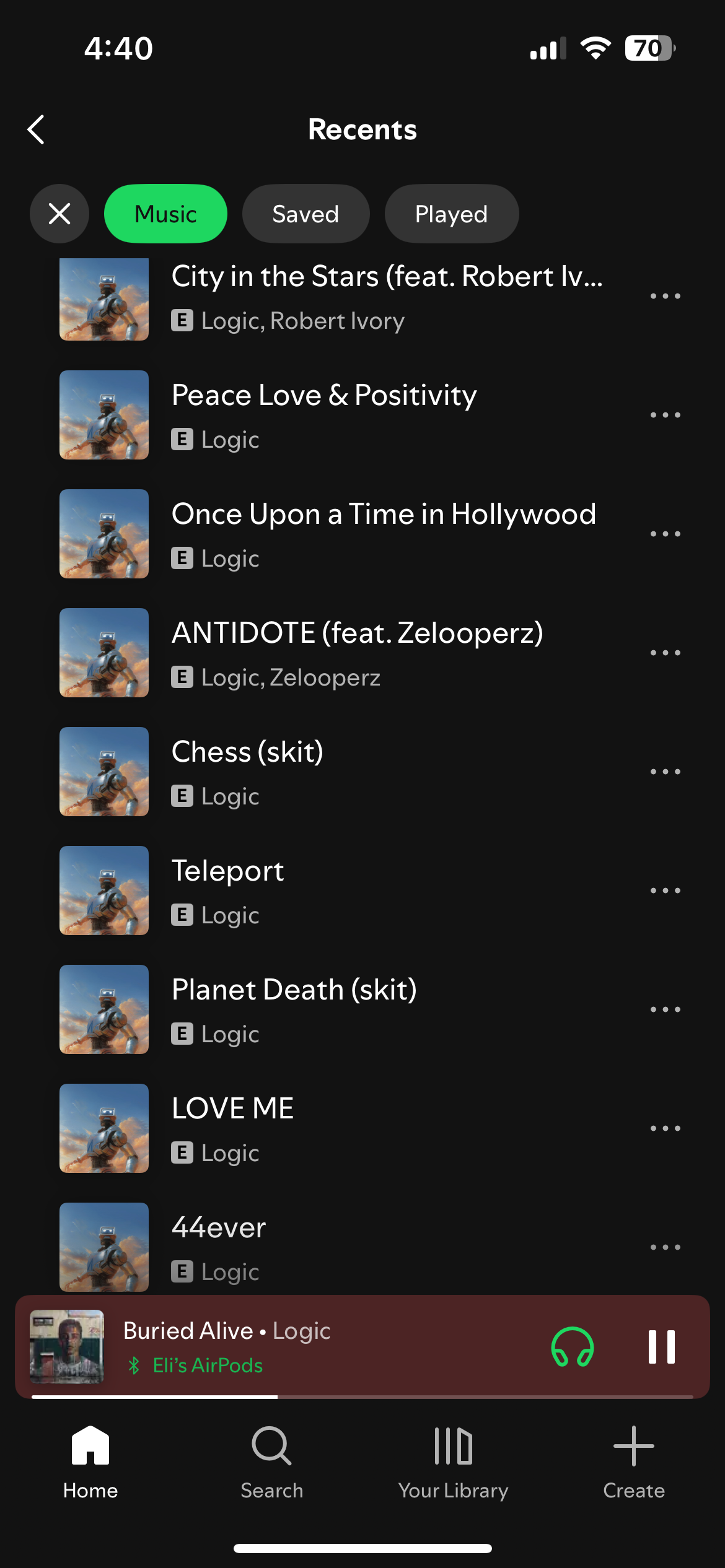This screenshot has height=1568, width=725.
Task: Play Peace Love & Positivity
Action: tap(324, 414)
